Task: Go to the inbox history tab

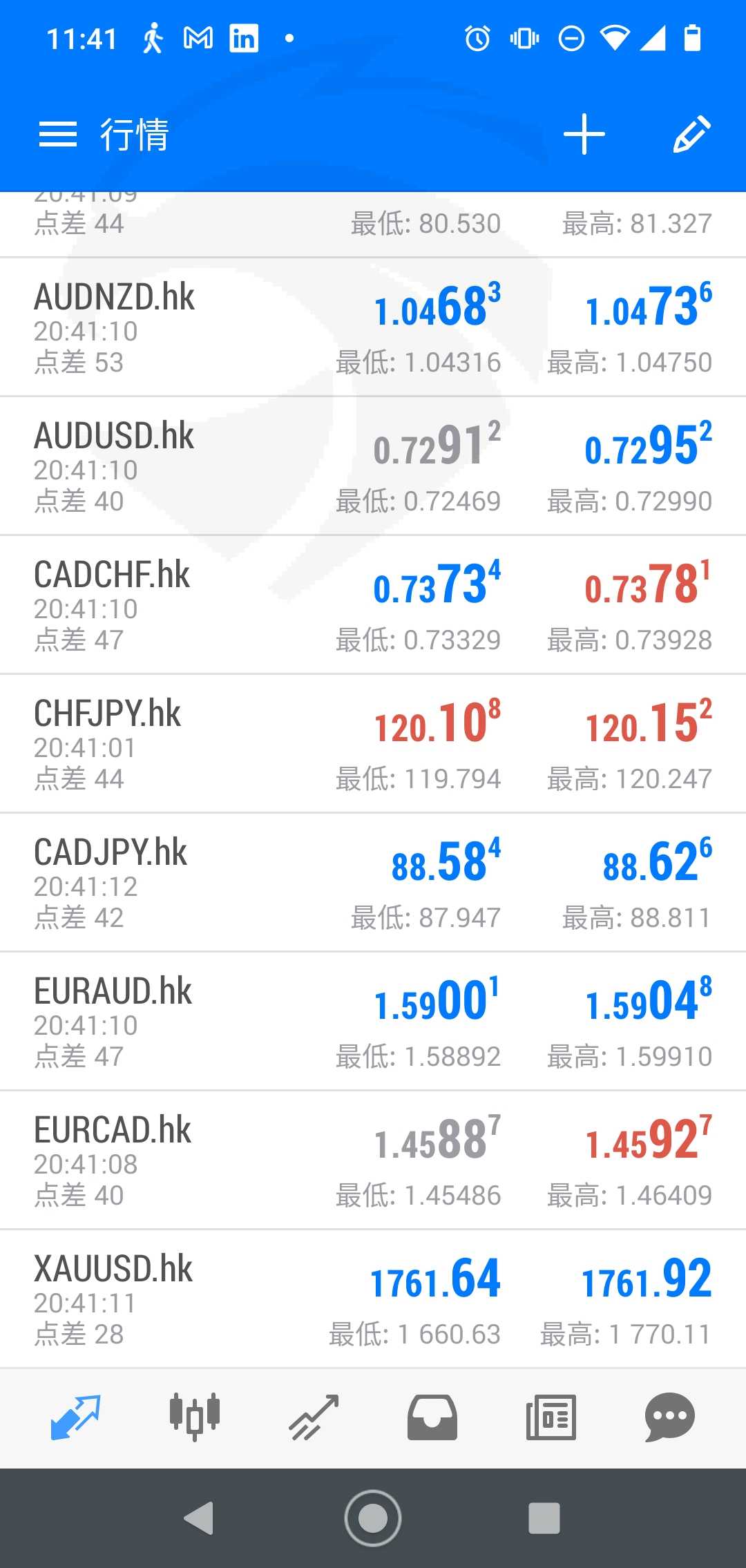Action: 432,1417
